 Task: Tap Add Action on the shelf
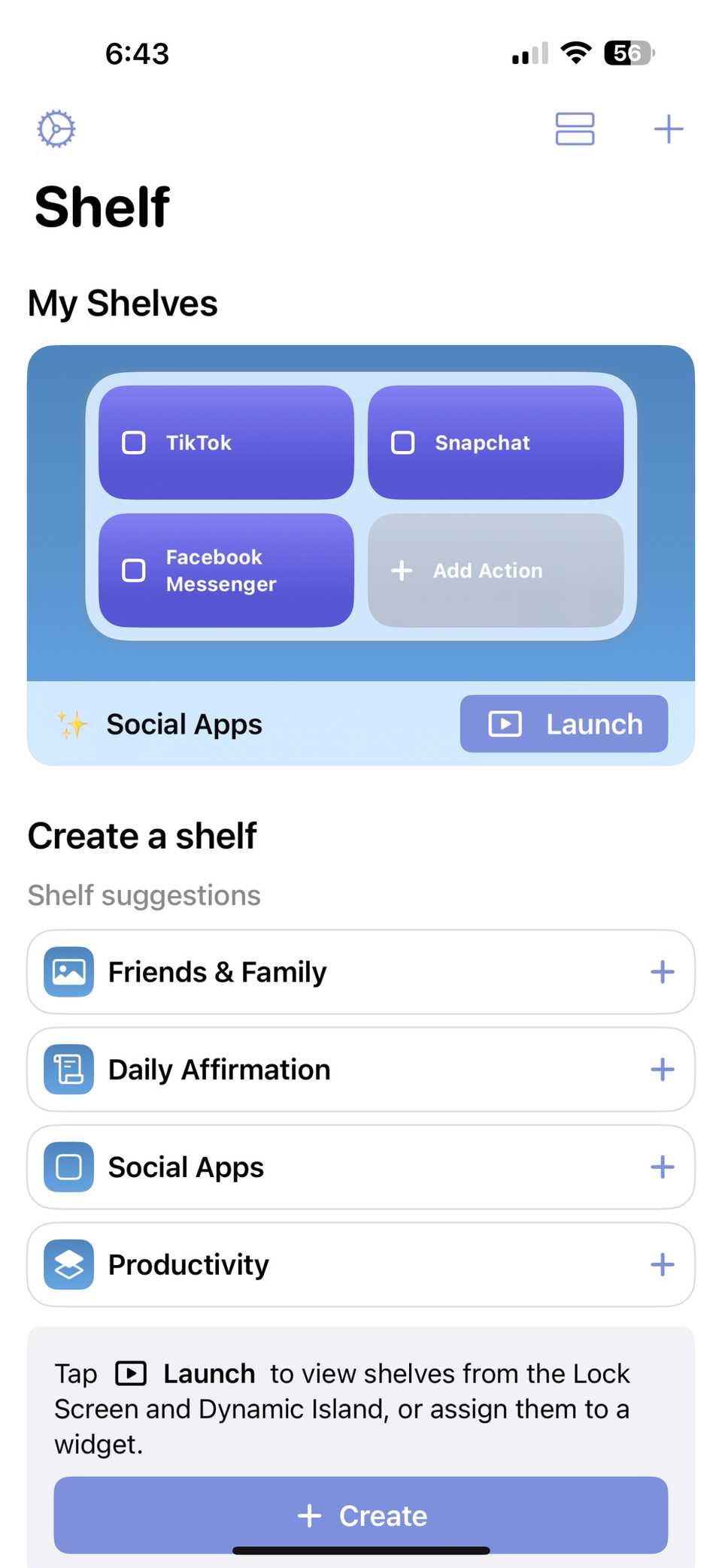(x=495, y=571)
